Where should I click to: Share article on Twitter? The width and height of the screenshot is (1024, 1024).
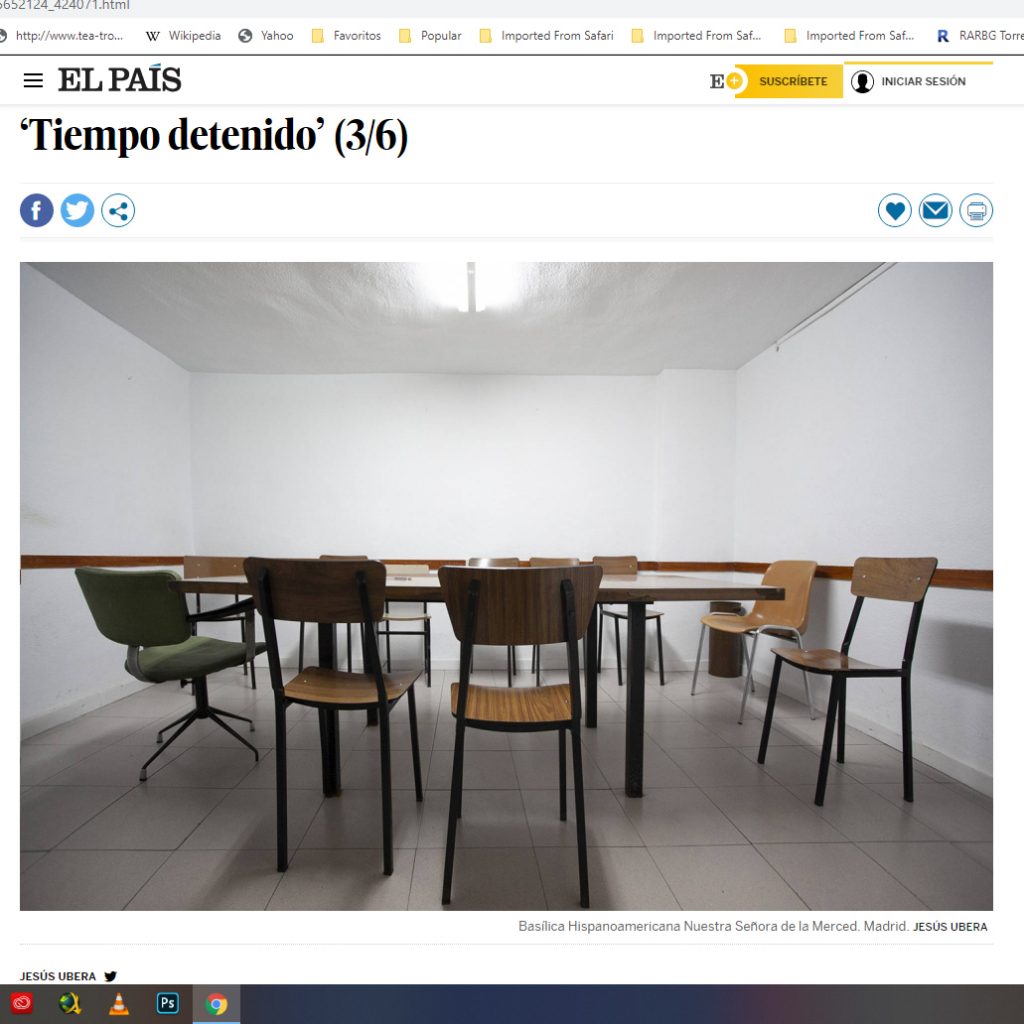(77, 211)
